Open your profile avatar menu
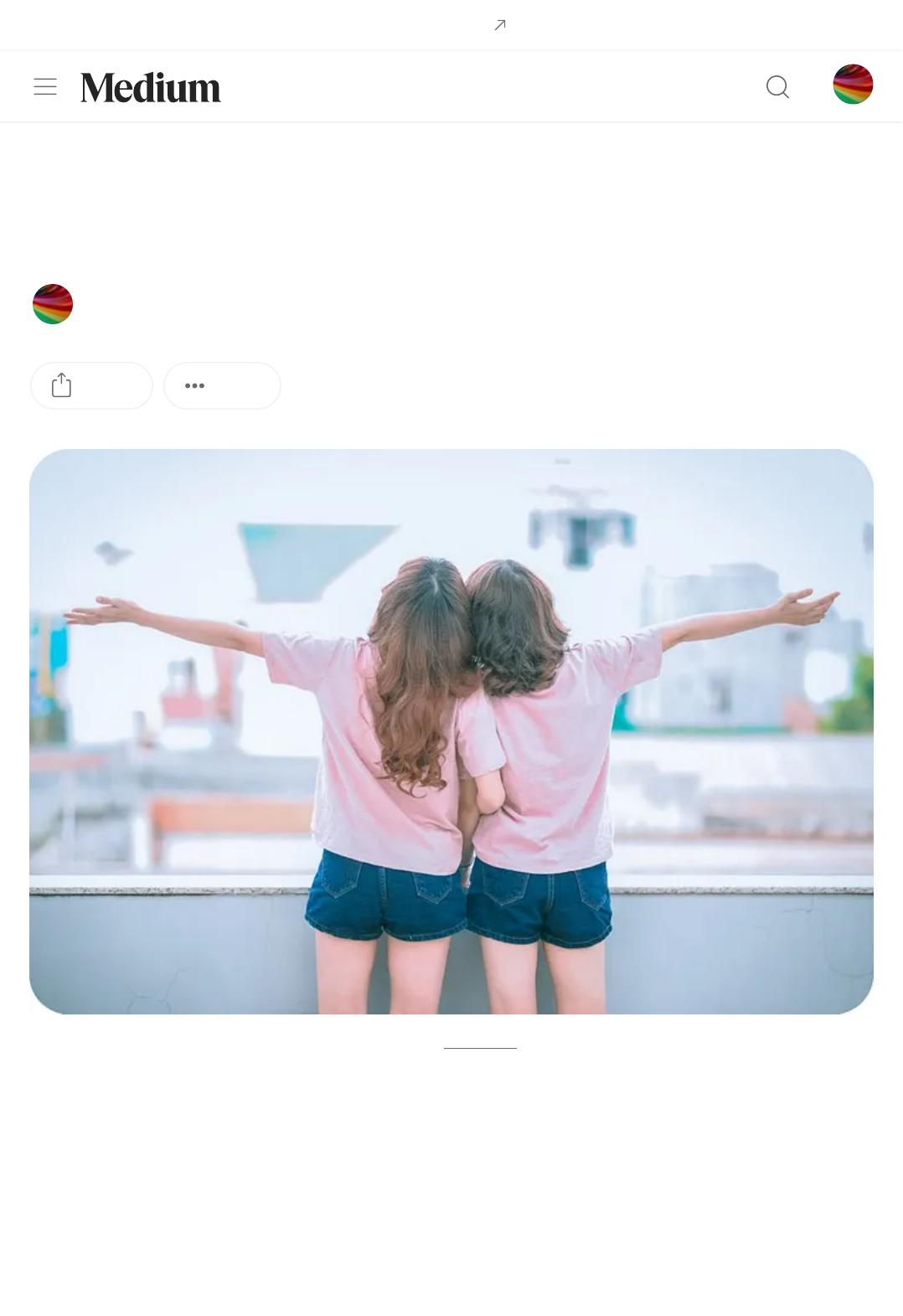Viewport: 903px width, 1316px height. coord(853,84)
